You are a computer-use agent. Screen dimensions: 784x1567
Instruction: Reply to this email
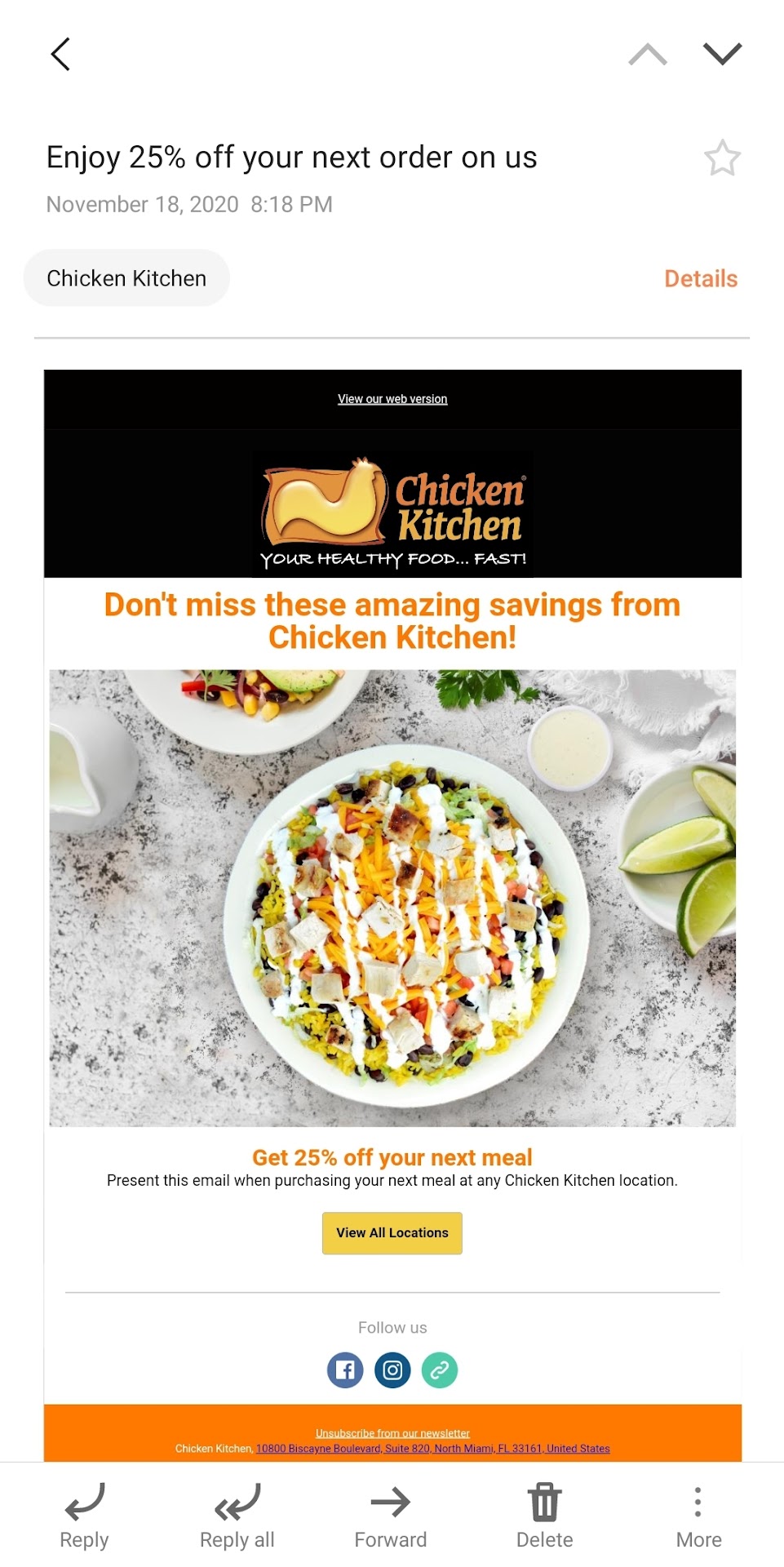point(84,1516)
